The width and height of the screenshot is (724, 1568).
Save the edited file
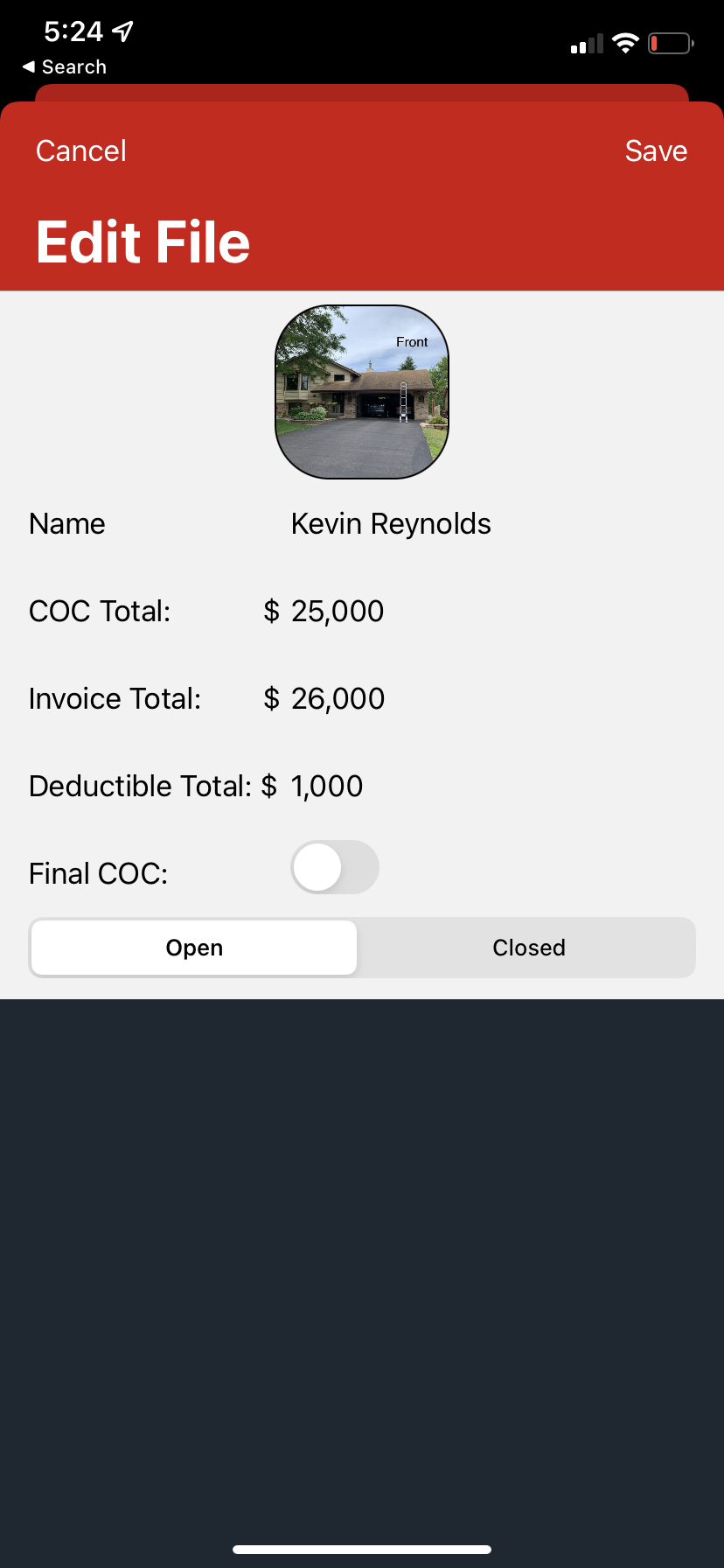click(656, 150)
